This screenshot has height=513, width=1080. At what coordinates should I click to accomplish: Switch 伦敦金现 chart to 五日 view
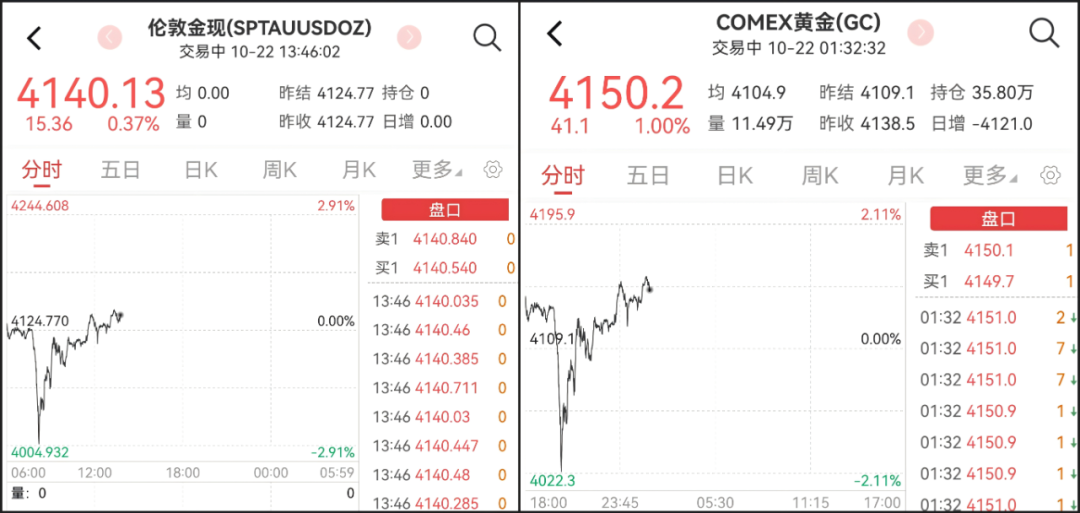[121, 169]
